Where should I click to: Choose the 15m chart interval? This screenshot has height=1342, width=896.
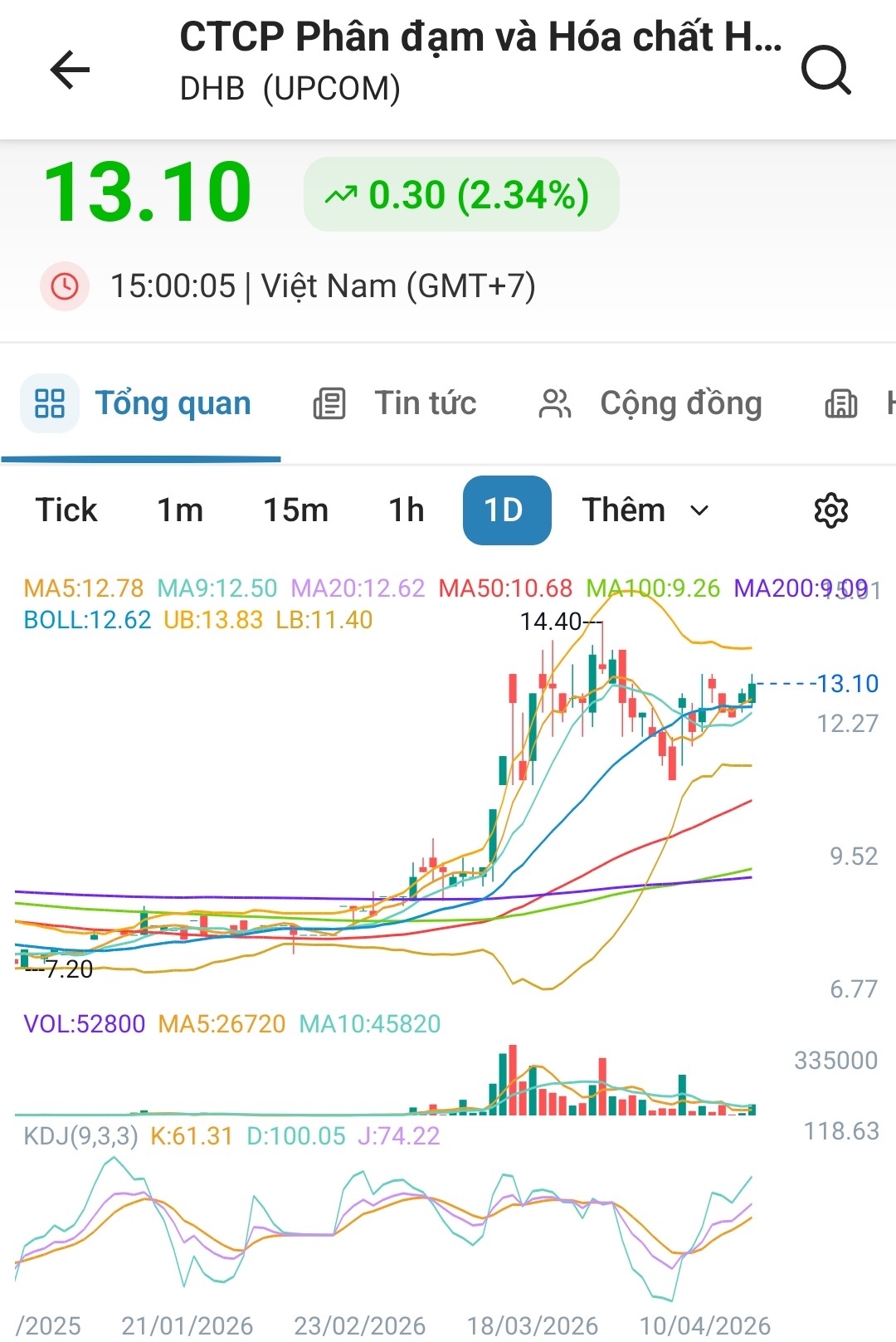tap(295, 510)
